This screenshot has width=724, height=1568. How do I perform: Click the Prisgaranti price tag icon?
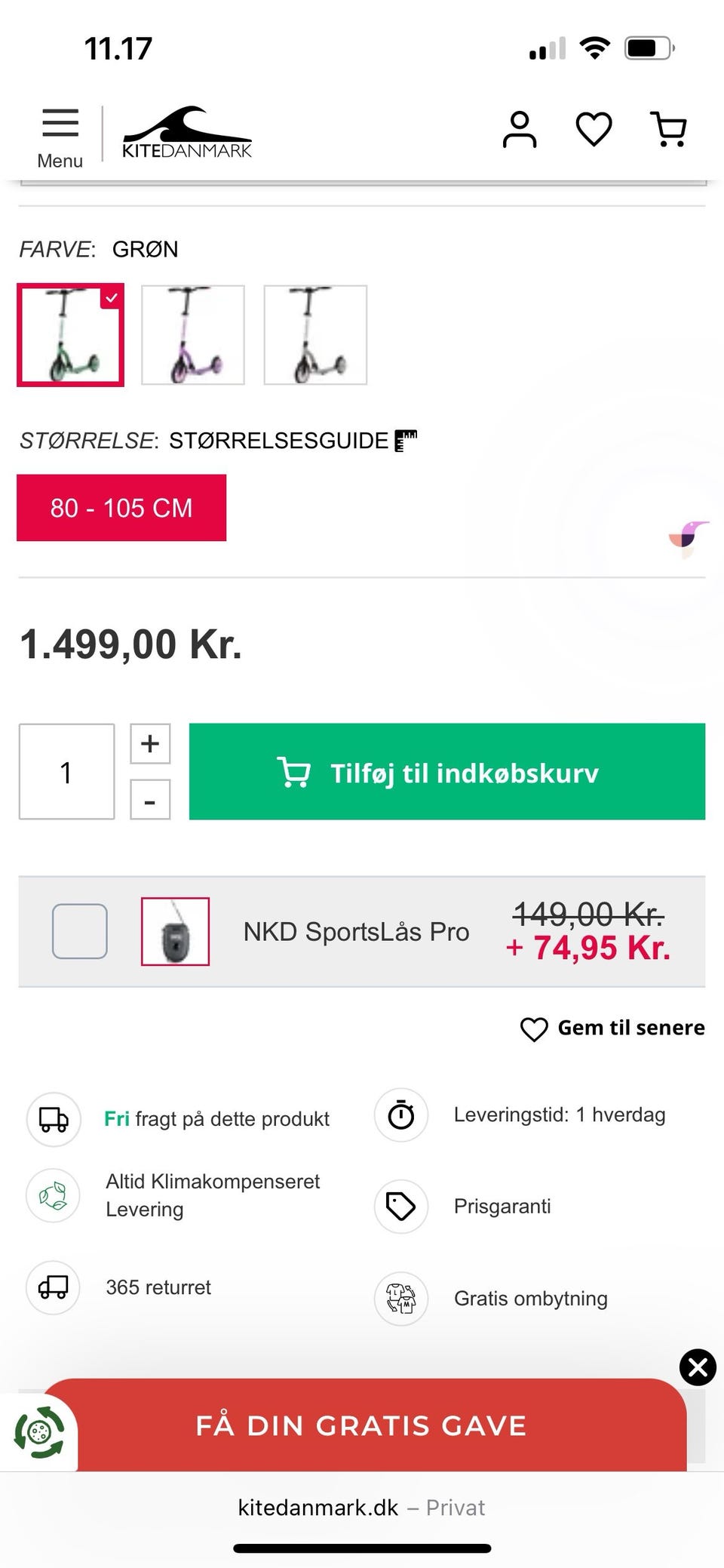[400, 1206]
